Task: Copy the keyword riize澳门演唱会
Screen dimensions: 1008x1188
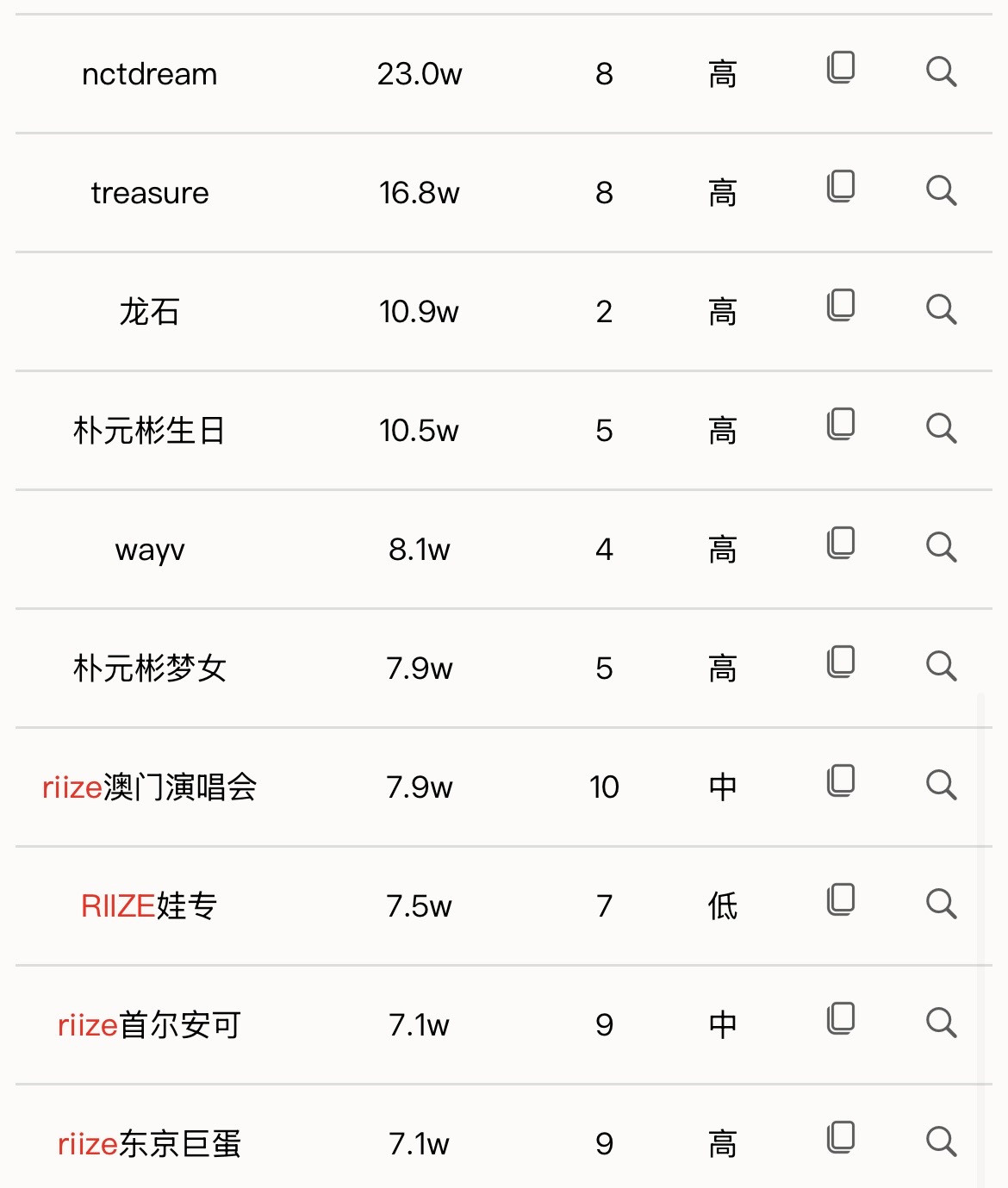Action: (x=840, y=781)
